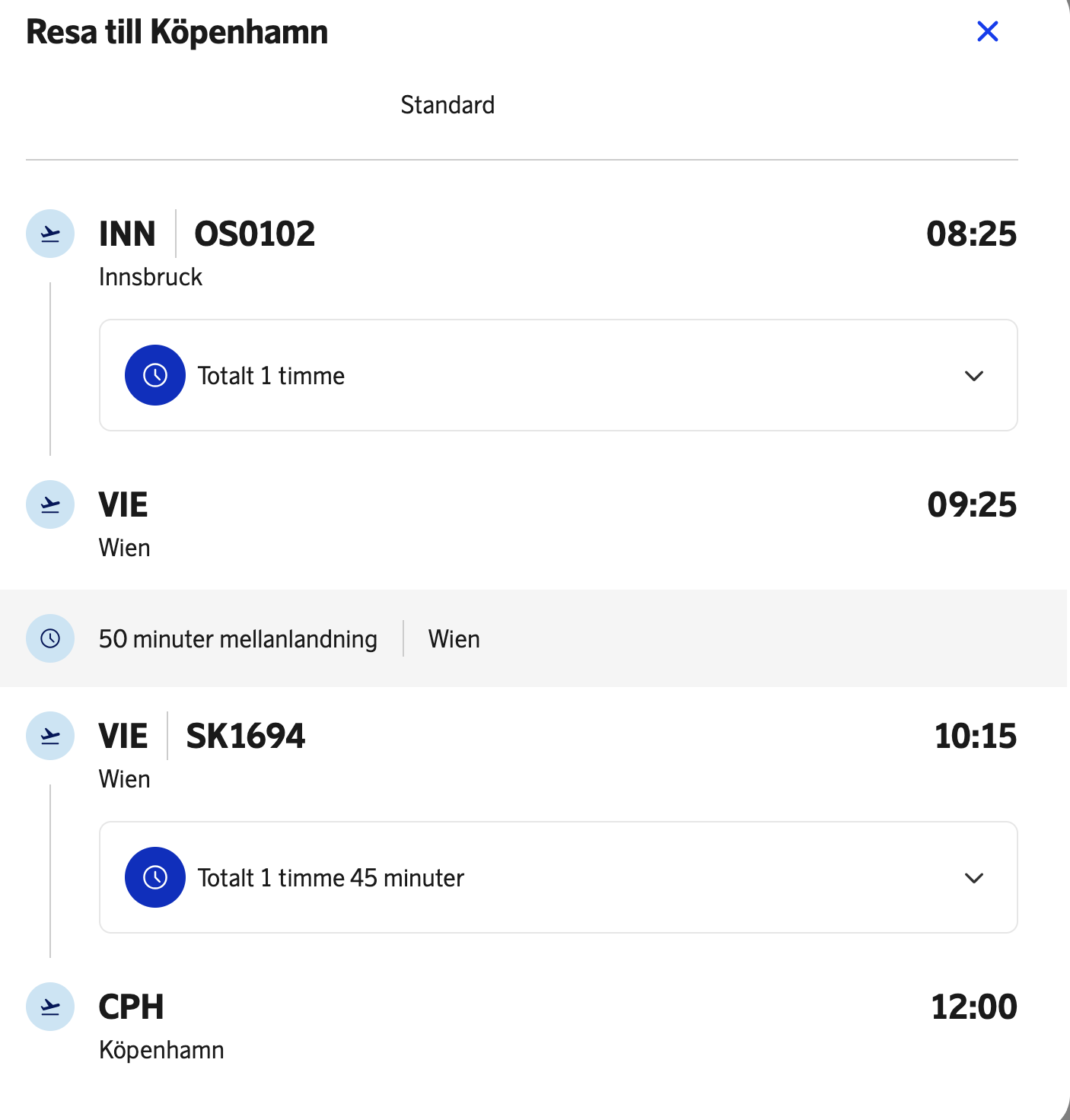Screen dimensions: 1070x1120
Task: Click the blue clock icon in Totalt 1 timme
Action: pyautogui.click(x=154, y=375)
